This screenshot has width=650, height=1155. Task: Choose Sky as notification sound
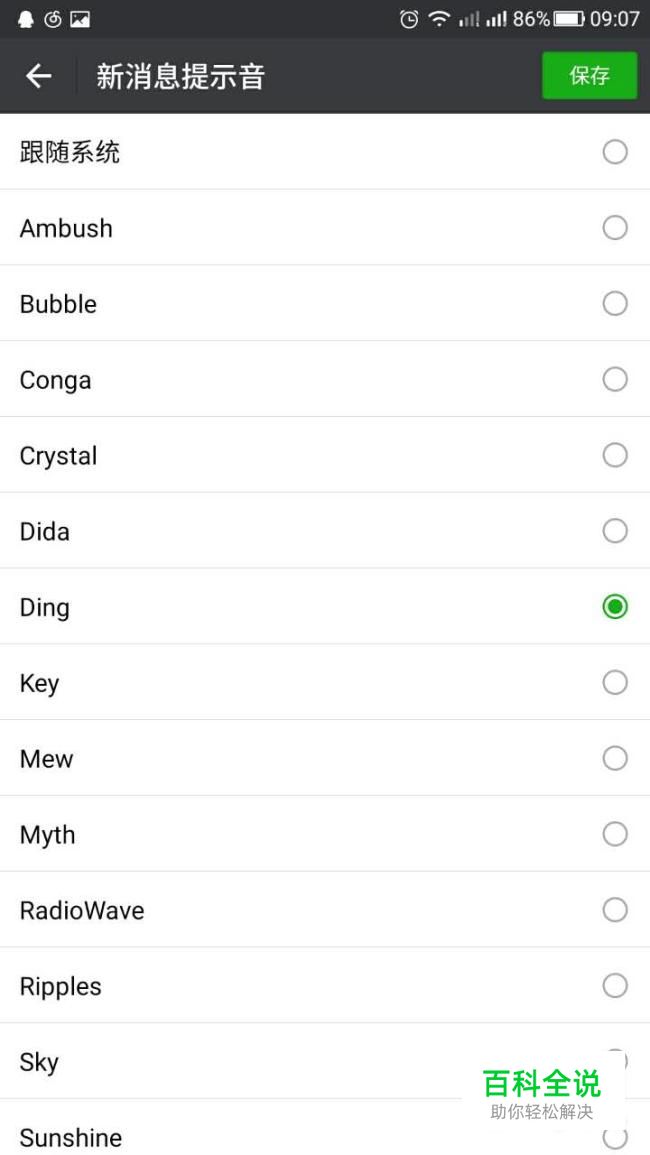(x=325, y=1062)
